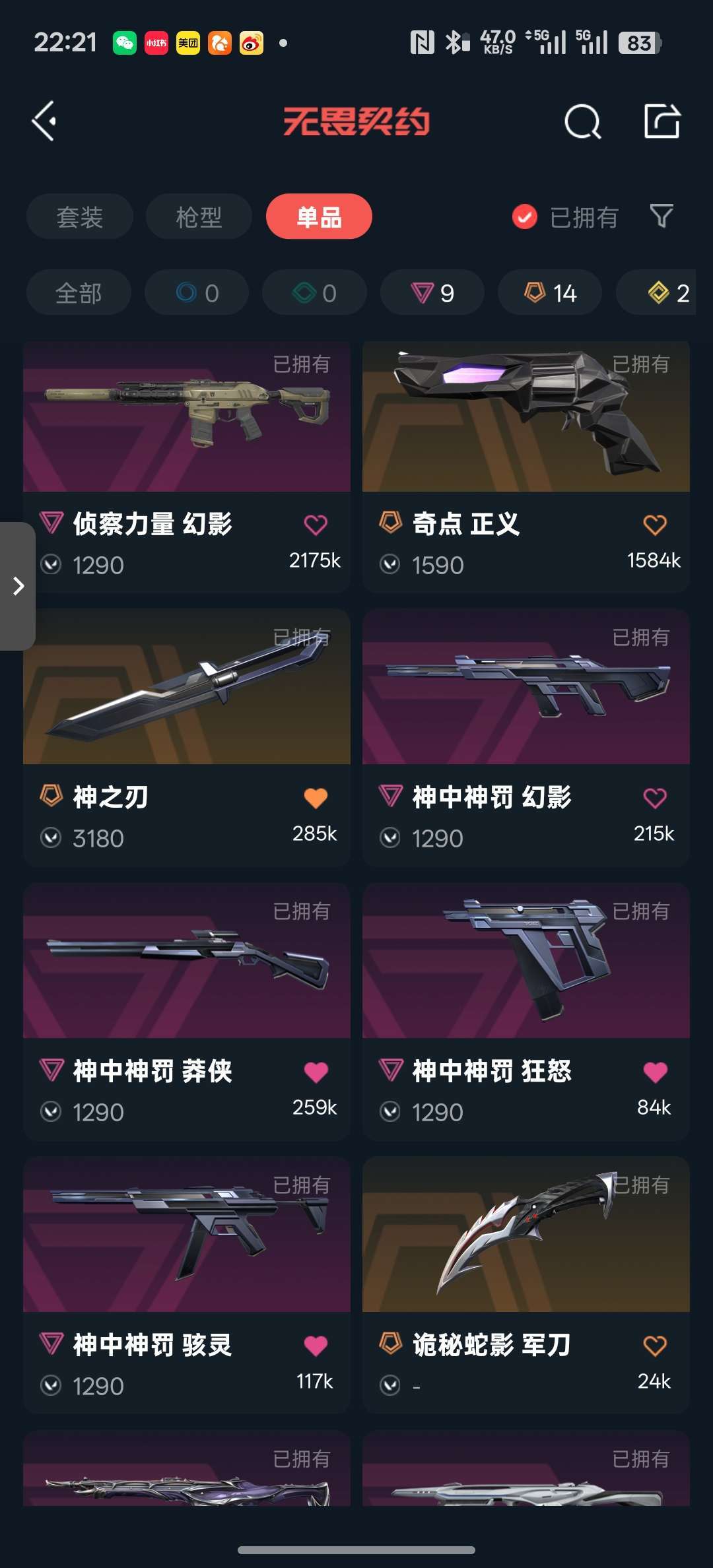Viewport: 713px width, 1568px height.
Task: Select the 全部 filter chip
Action: [79, 292]
